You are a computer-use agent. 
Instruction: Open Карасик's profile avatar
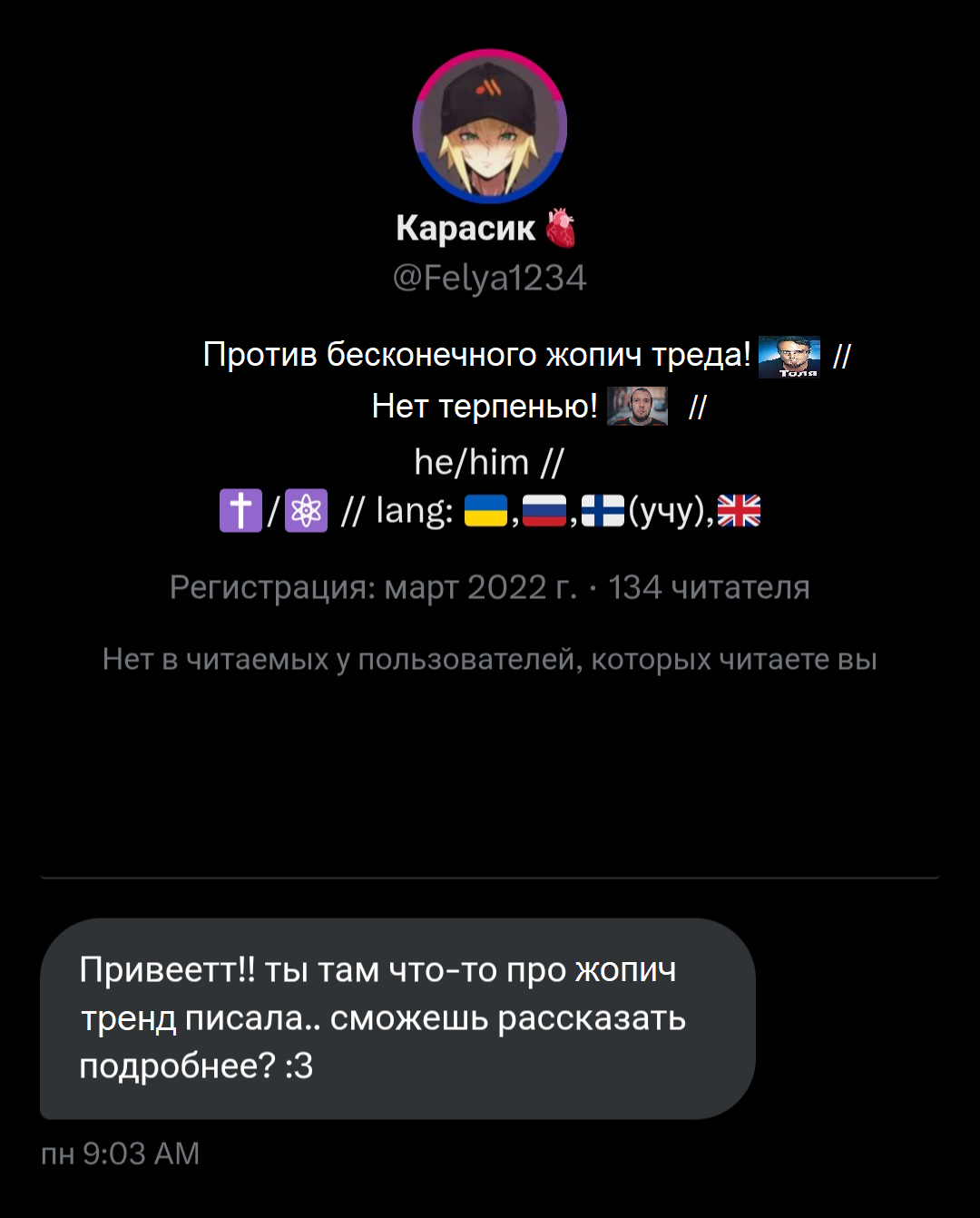[490, 127]
